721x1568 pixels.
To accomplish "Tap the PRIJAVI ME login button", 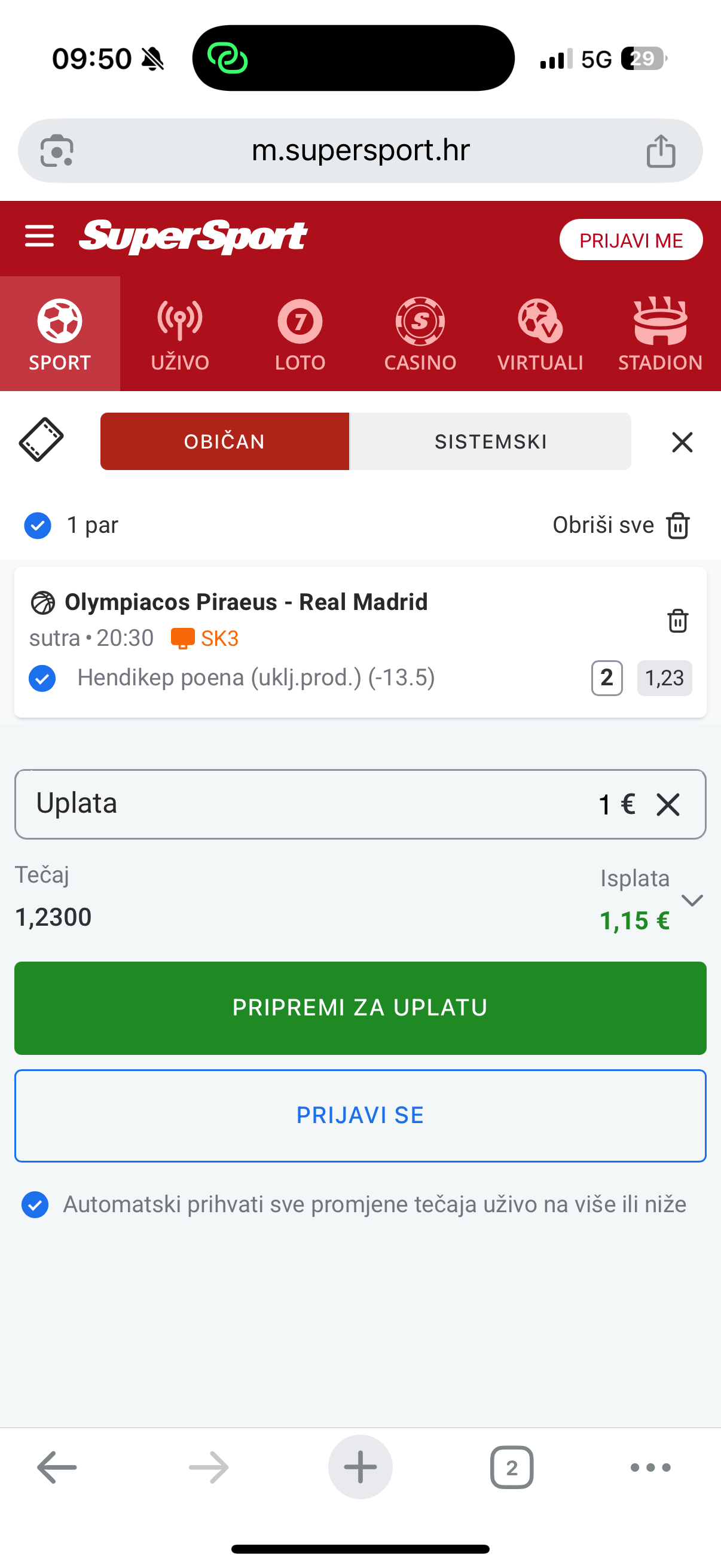I will pyautogui.click(x=630, y=240).
